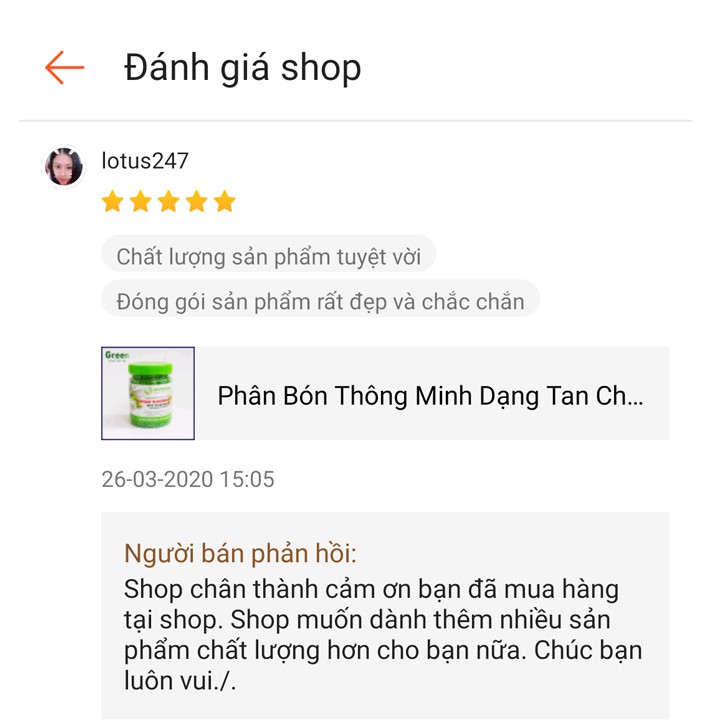Go back from Đánh giá shop
This screenshot has width=720, height=720.
64,68
